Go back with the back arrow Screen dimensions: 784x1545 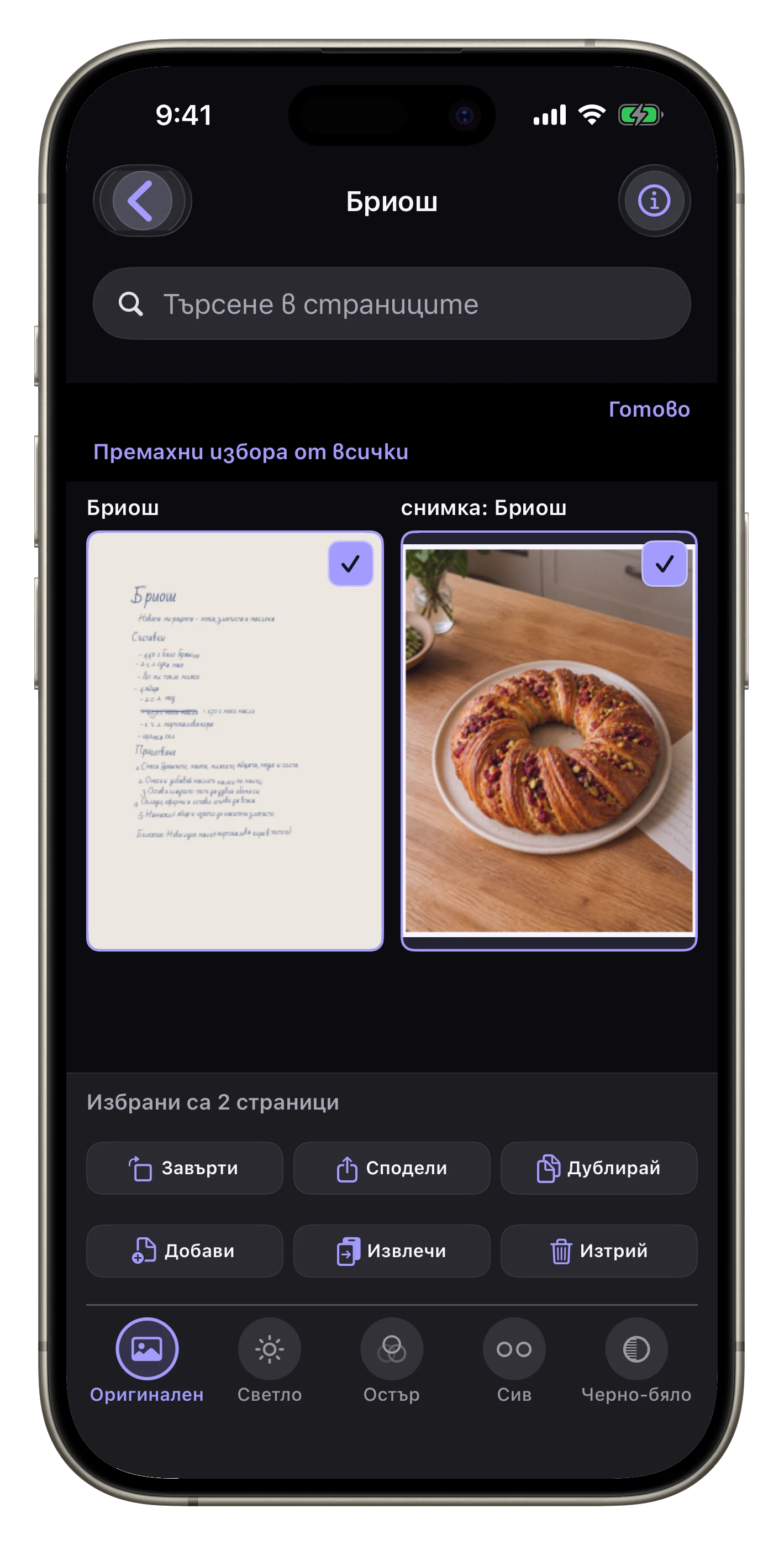(x=142, y=201)
